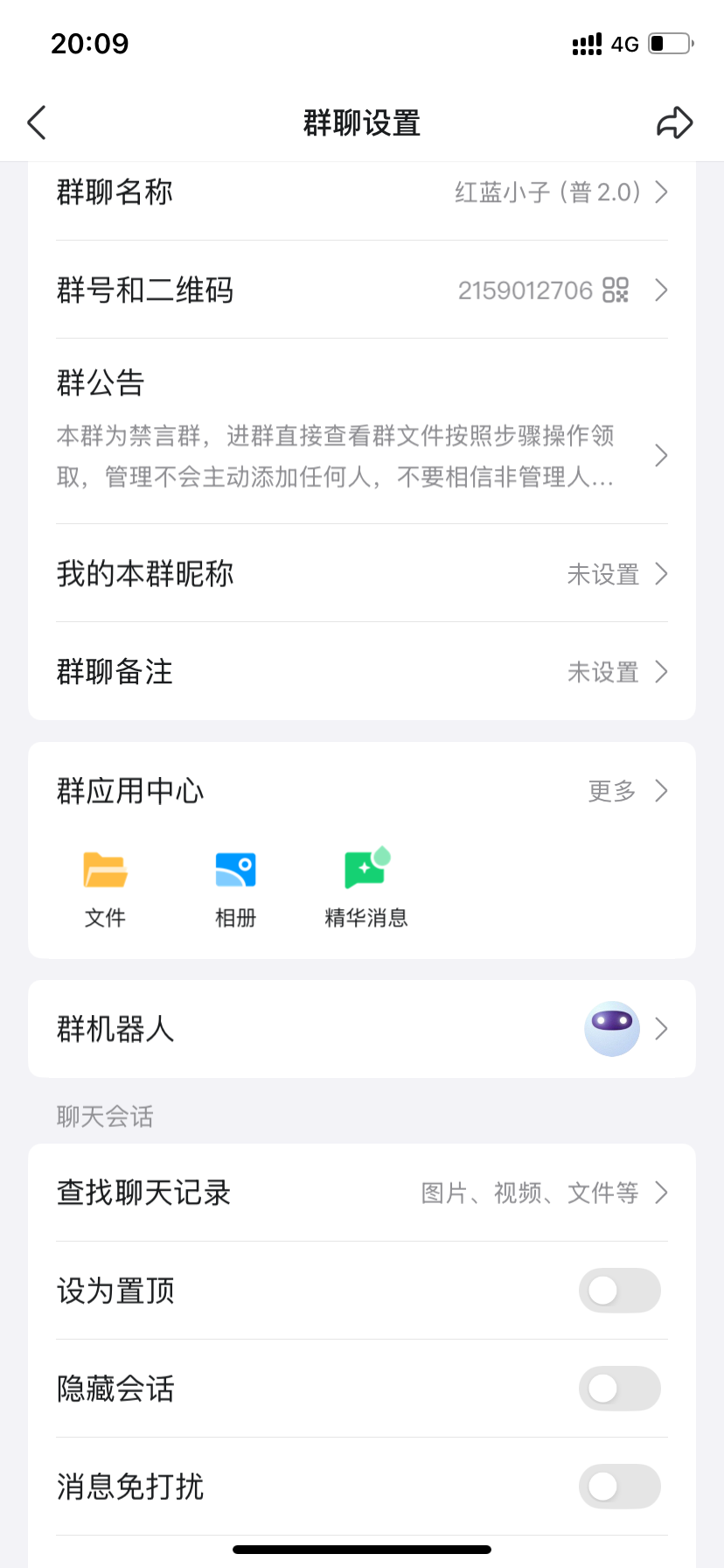Tap the home indicator bar at bottom
724x1568 pixels.
pyautogui.click(x=362, y=1547)
